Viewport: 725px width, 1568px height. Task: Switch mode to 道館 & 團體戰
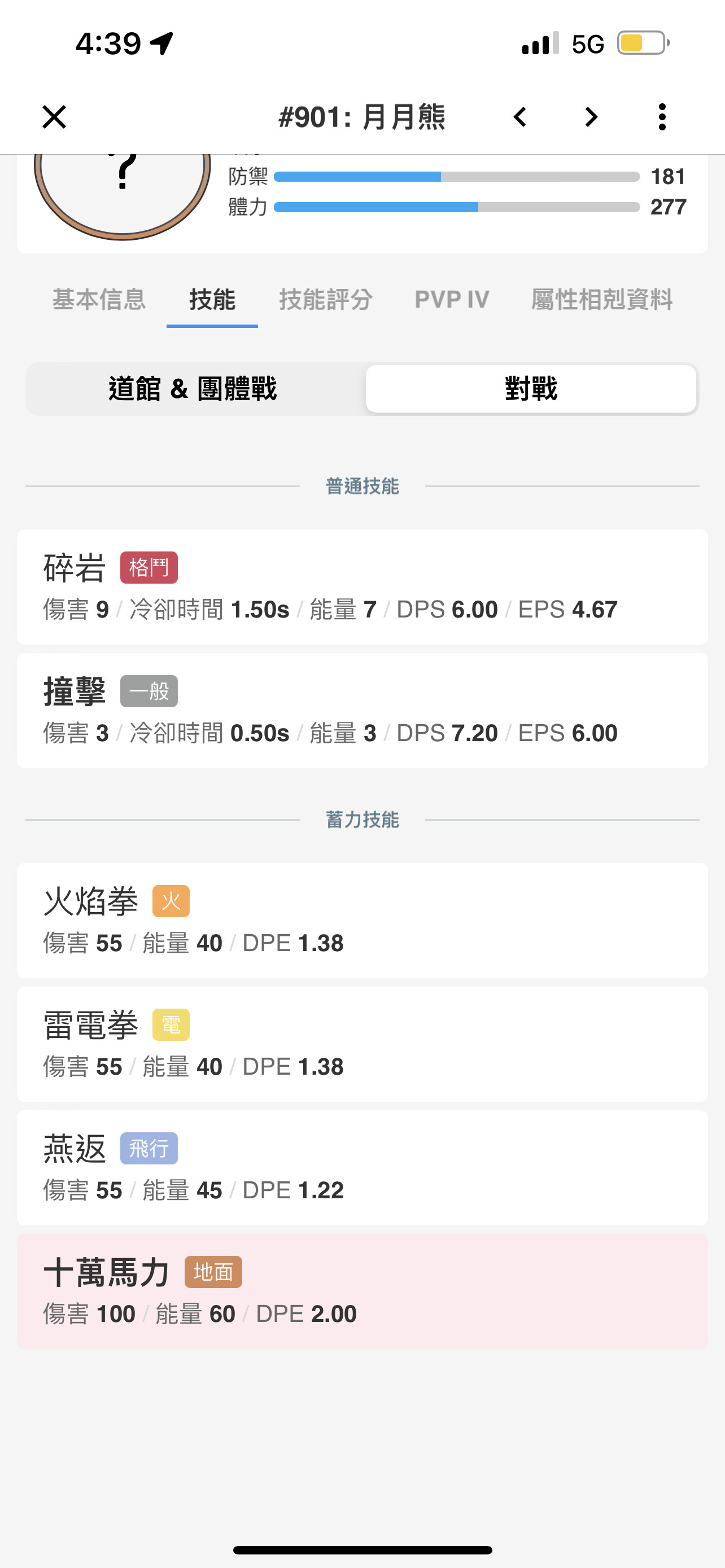(x=194, y=388)
